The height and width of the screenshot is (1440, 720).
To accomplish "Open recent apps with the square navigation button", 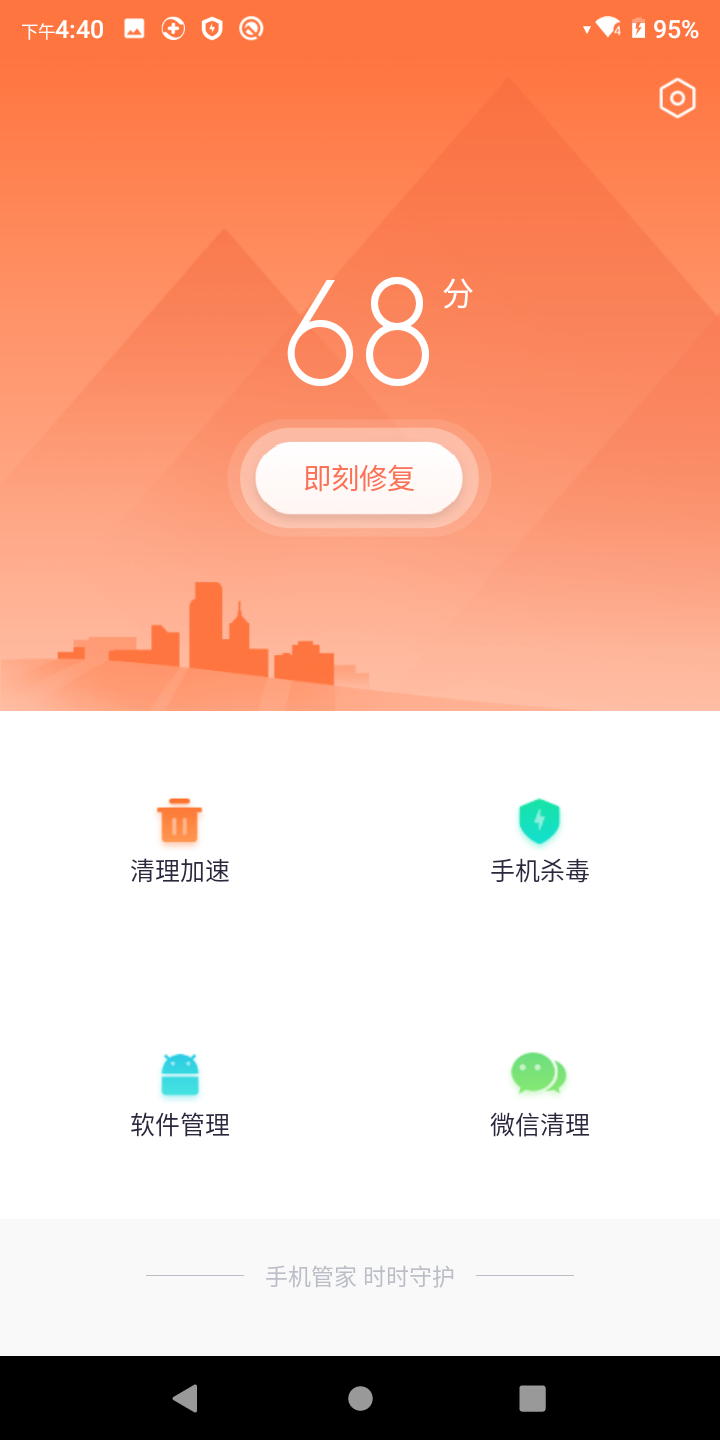I will pos(533,1399).
